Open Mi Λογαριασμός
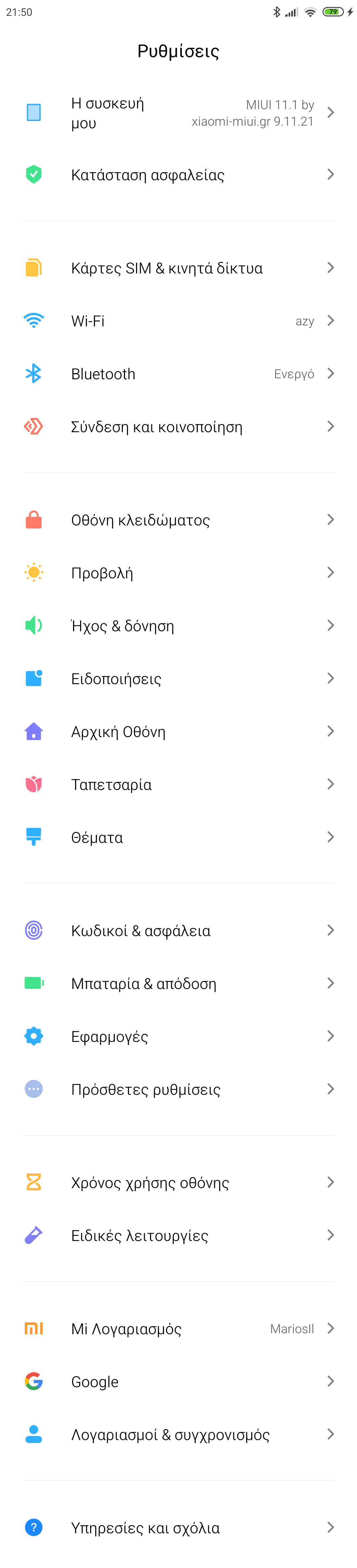Image resolution: width=357 pixels, height=1568 pixels. pyautogui.click(x=178, y=1329)
